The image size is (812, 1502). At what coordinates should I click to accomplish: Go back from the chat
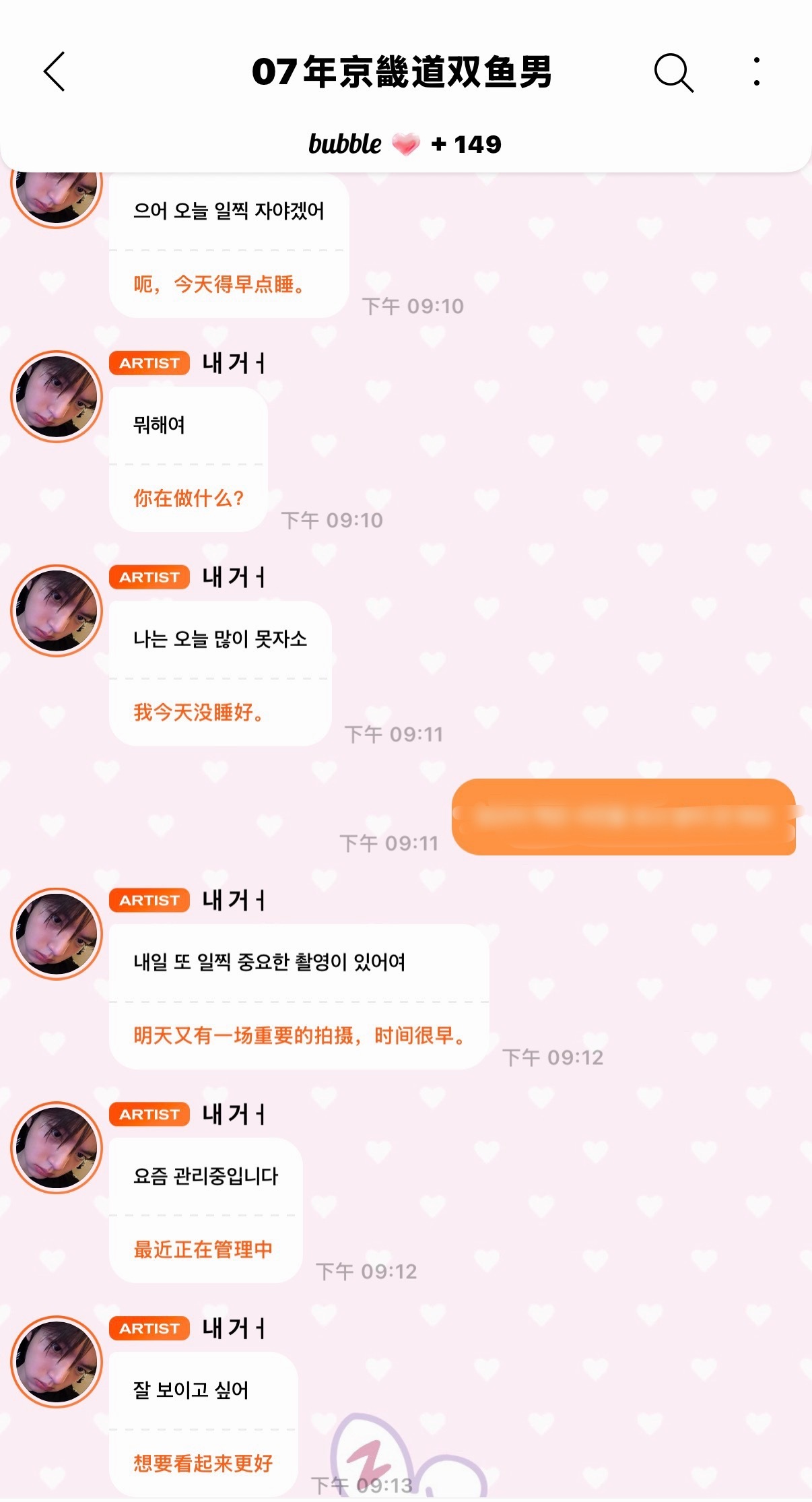[x=55, y=71]
